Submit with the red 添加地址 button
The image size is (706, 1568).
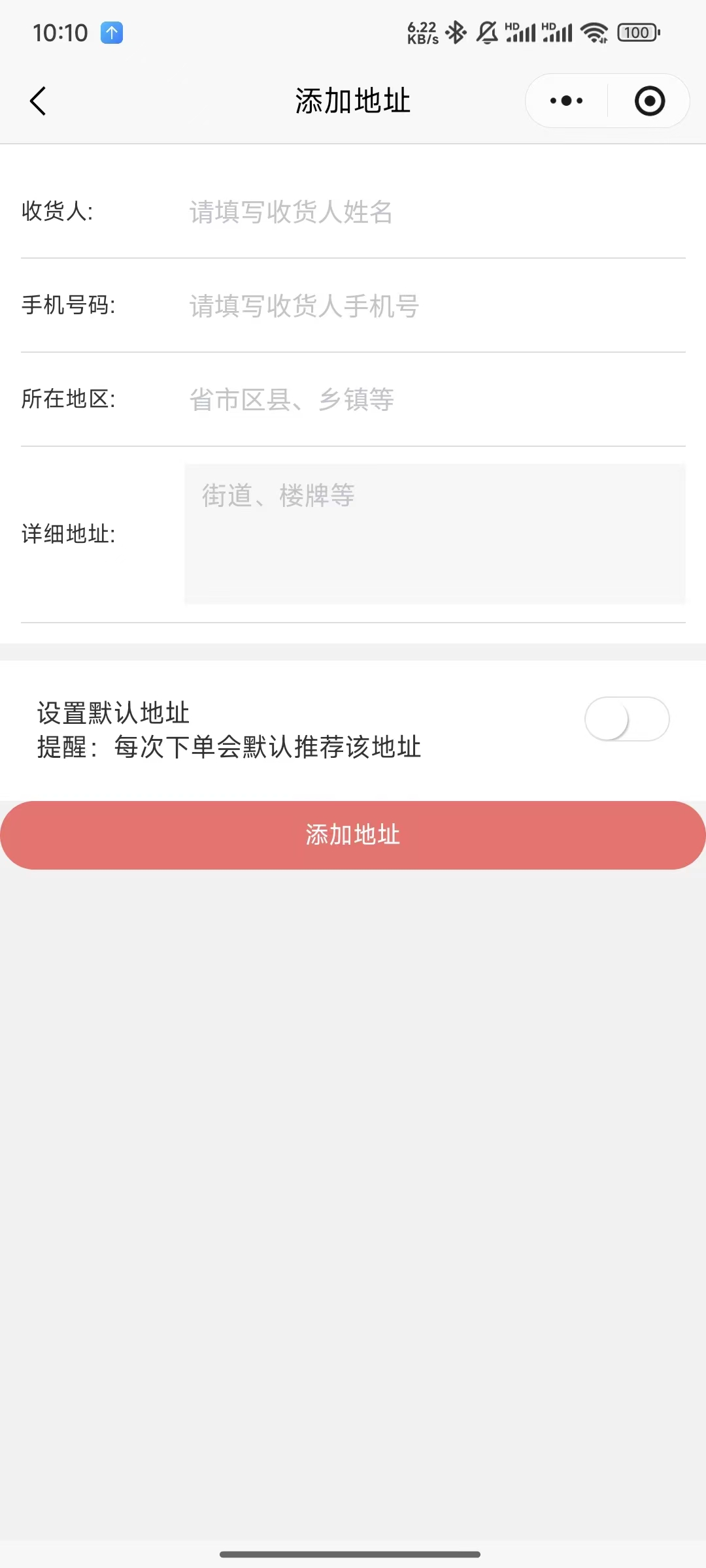pos(353,835)
